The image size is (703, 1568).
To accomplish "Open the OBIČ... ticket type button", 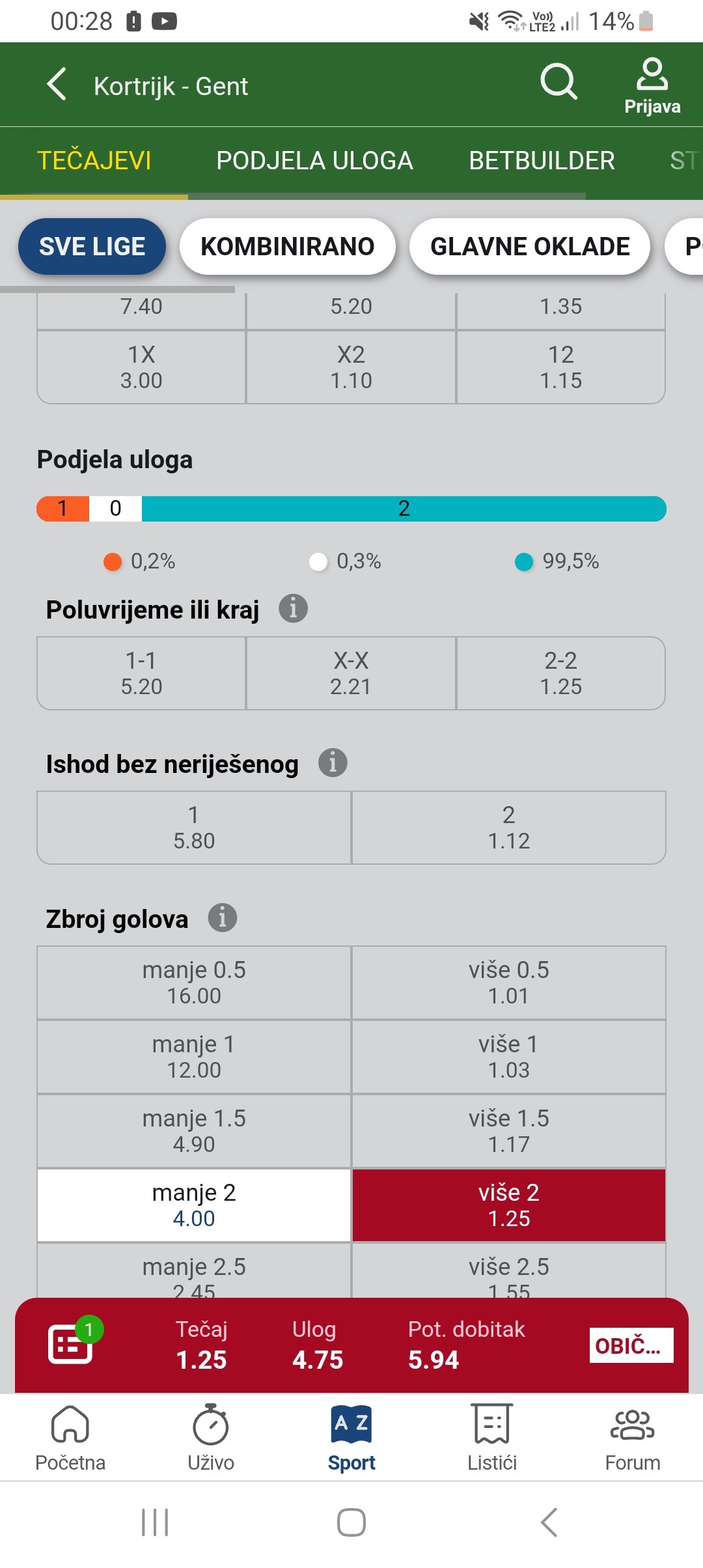I will 631,1345.
